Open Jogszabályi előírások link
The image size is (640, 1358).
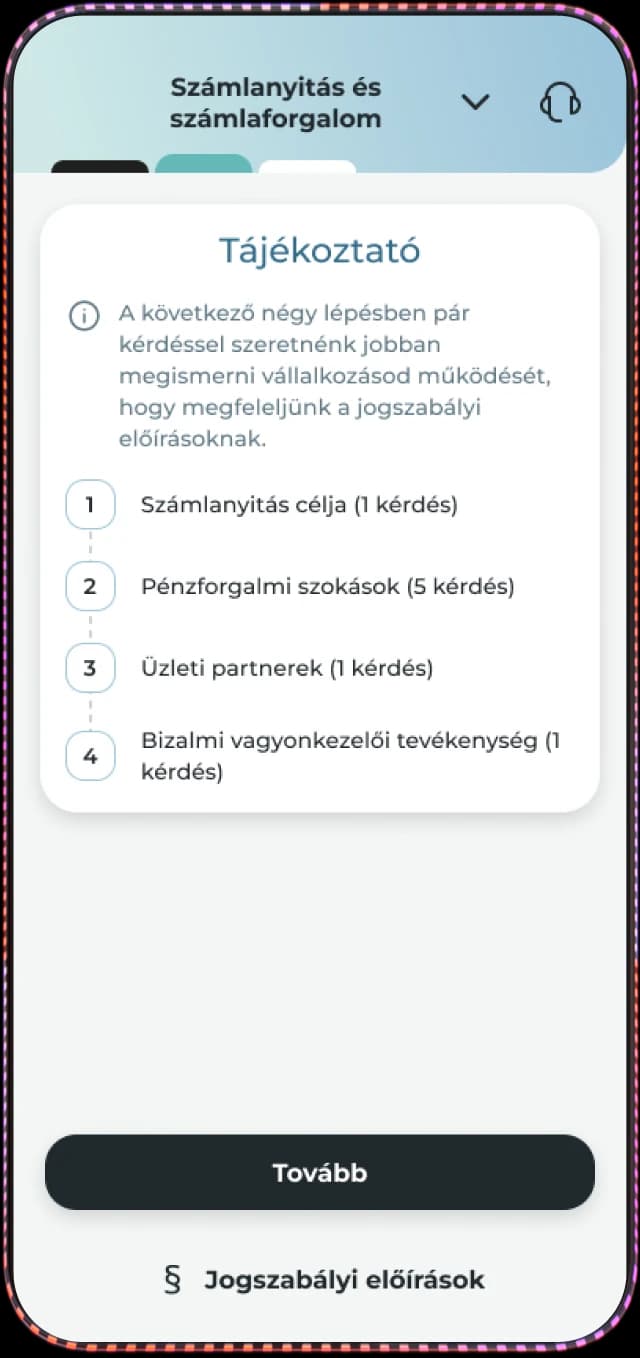[x=324, y=1279]
